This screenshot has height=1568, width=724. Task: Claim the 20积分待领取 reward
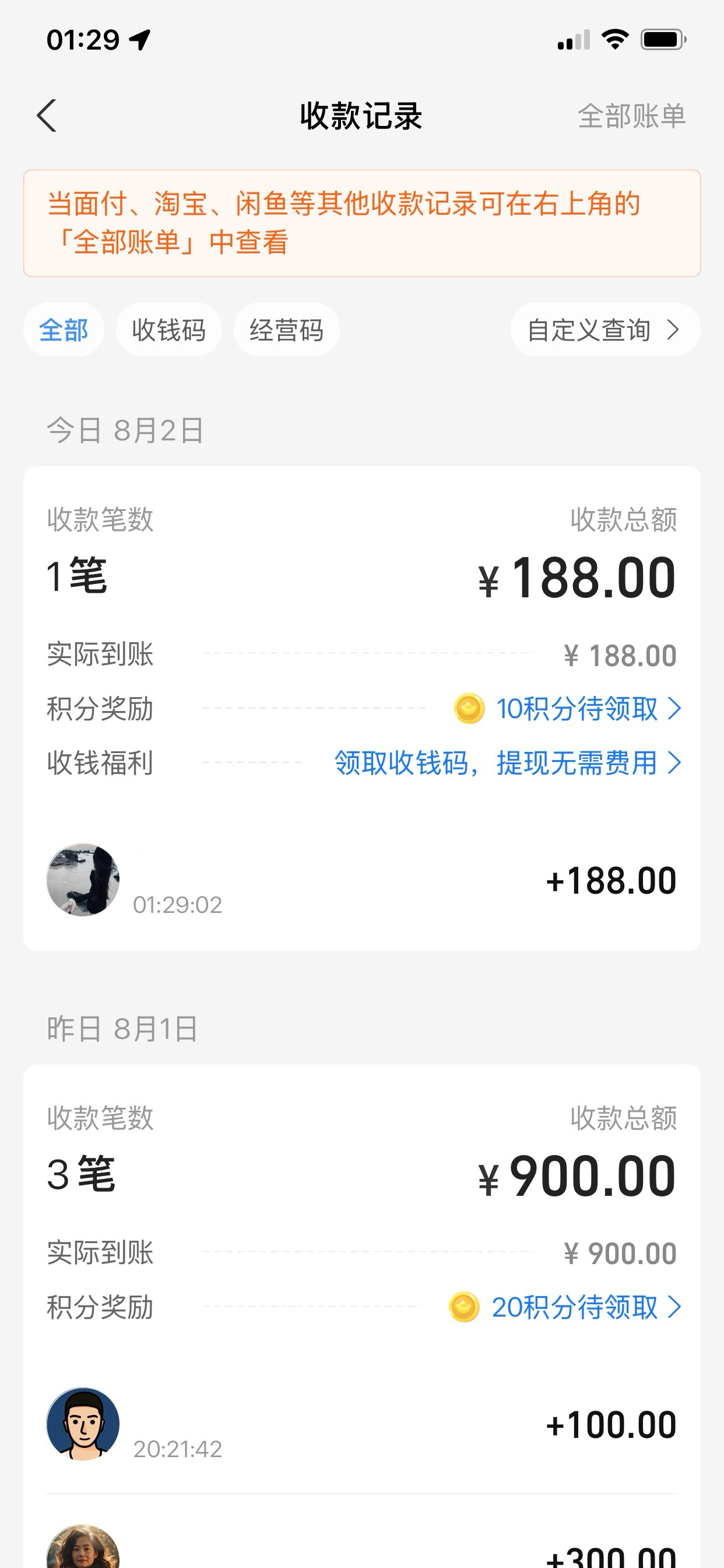tap(573, 1307)
